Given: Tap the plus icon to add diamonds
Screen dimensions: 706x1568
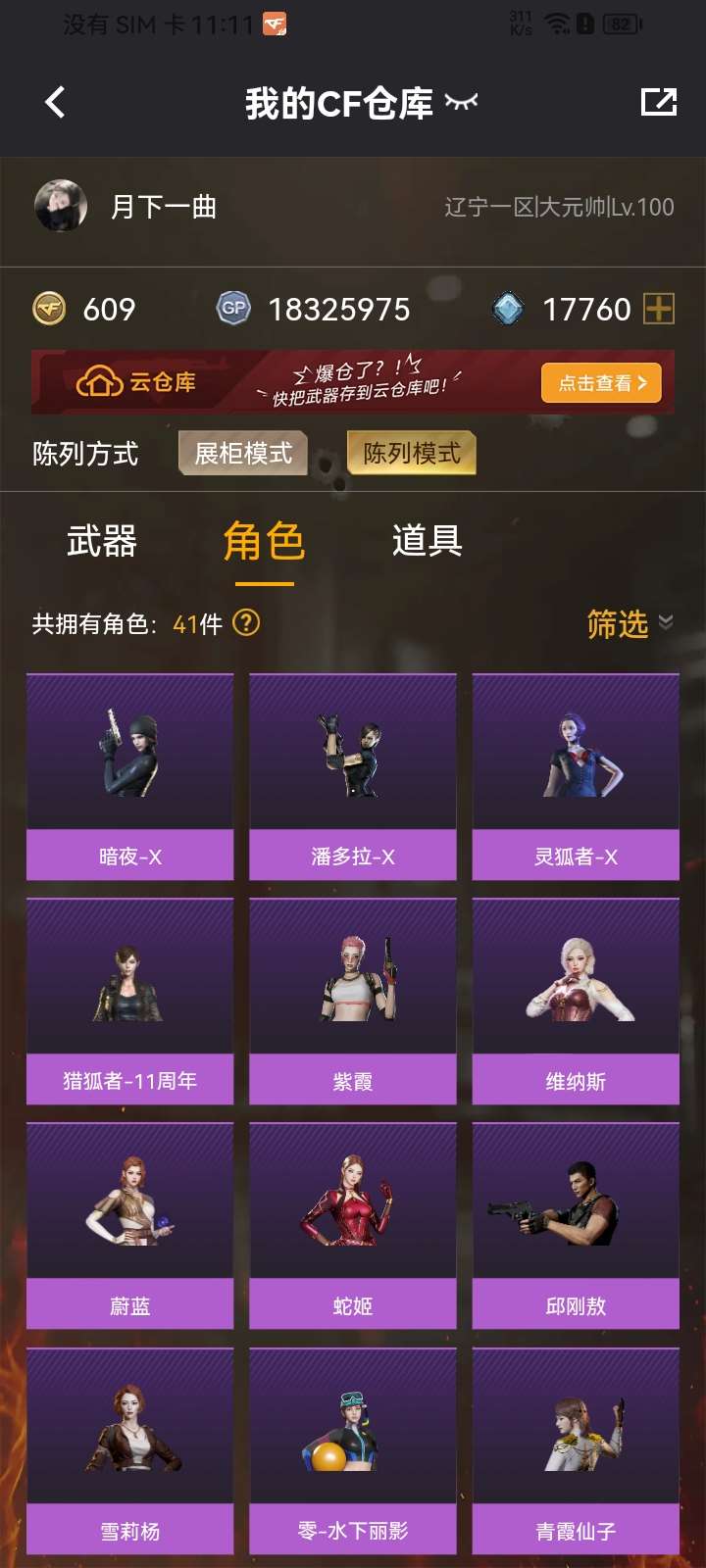Looking at the screenshot, I should tap(659, 310).
